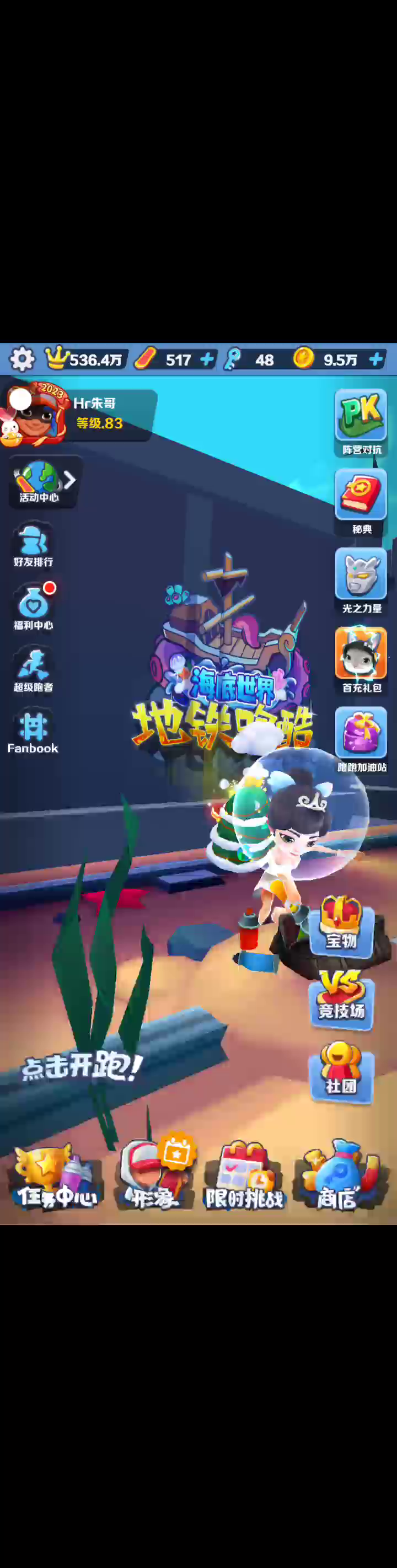The height and width of the screenshot is (1568, 397).
Task: Open 福利中心 welfare center
Action: tap(34, 606)
